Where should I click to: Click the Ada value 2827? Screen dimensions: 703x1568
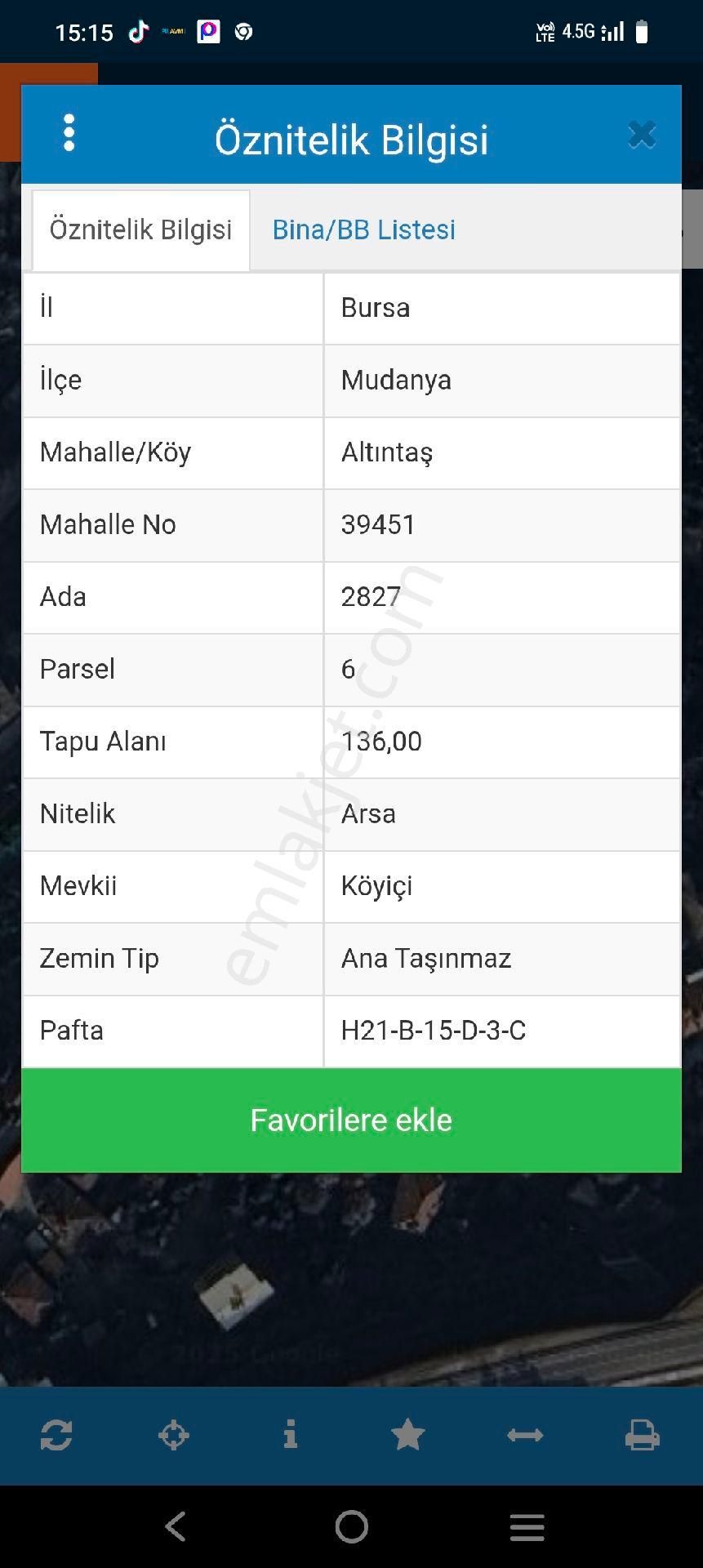372,597
